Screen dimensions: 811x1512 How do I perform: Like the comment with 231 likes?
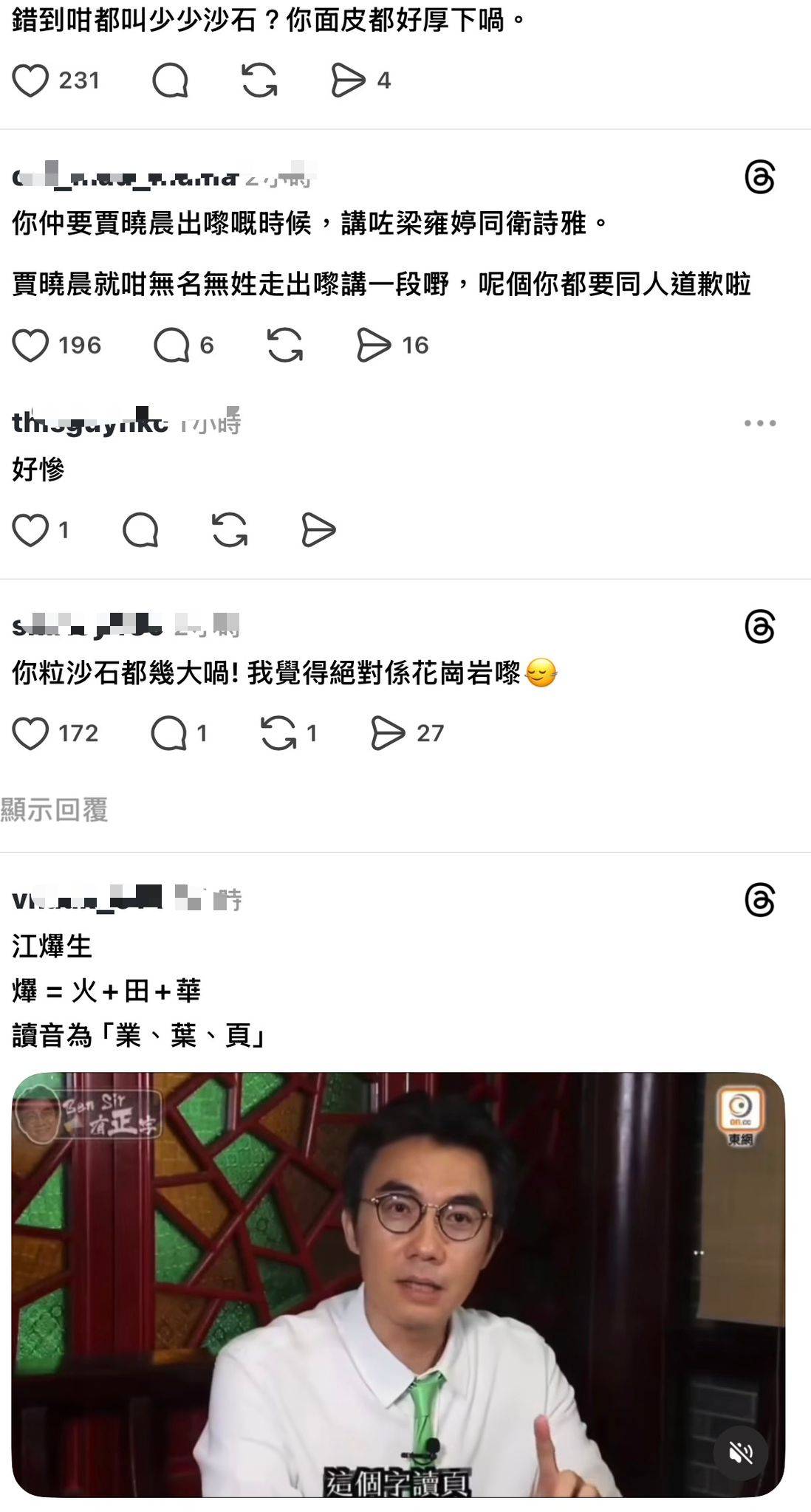pos(31,80)
